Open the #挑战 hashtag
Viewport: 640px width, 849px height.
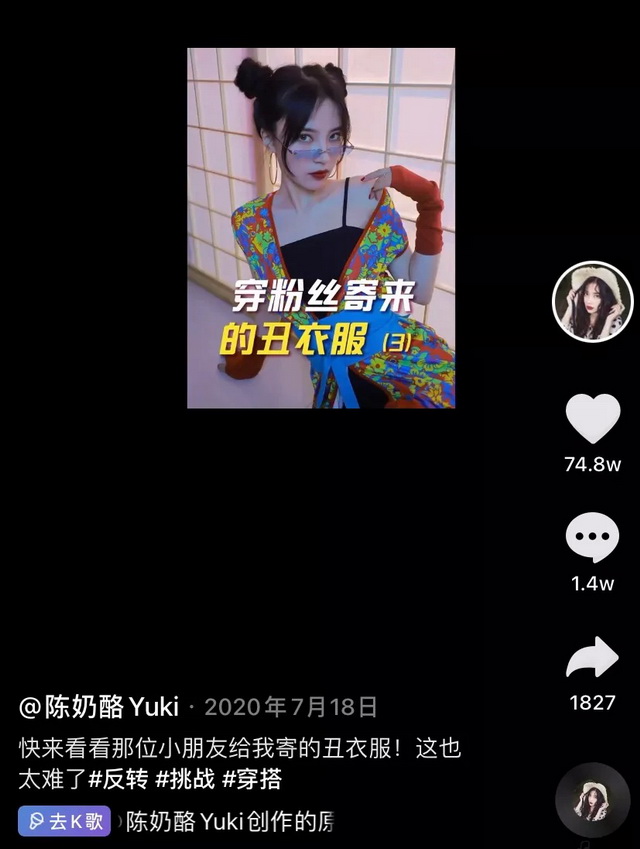tap(185, 778)
